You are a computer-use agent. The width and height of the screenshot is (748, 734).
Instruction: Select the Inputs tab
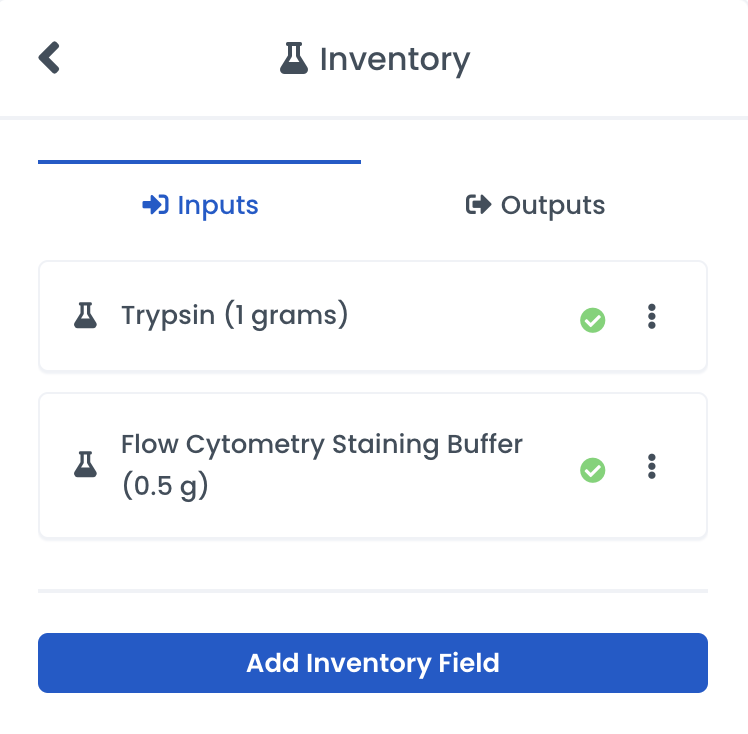coord(200,206)
